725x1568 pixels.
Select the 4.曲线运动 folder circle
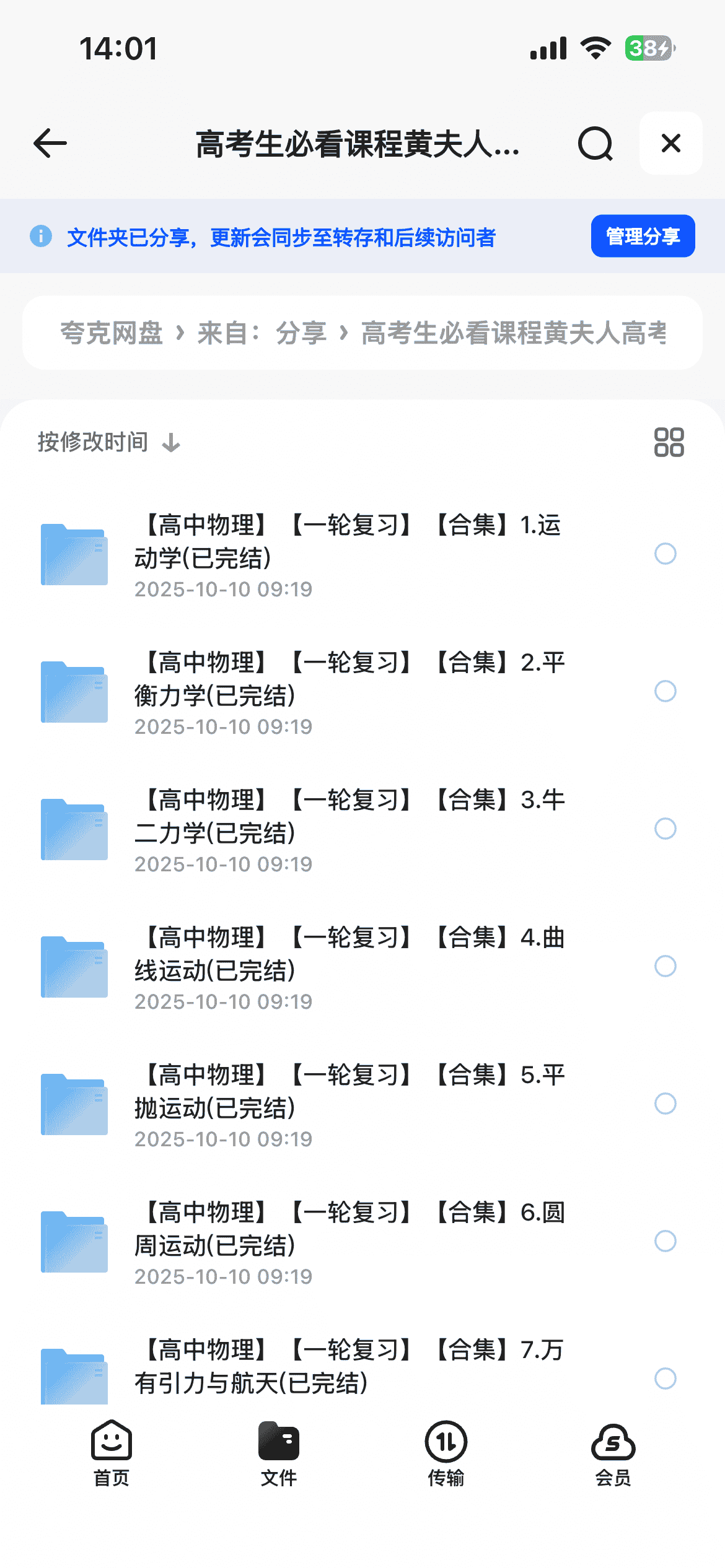click(x=665, y=966)
